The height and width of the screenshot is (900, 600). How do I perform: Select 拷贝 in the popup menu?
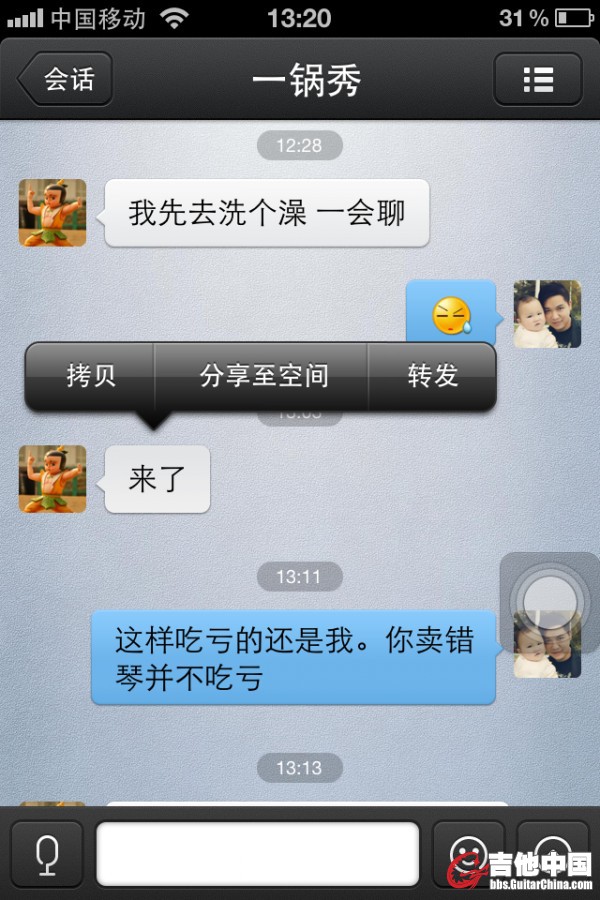click(91, 376)
